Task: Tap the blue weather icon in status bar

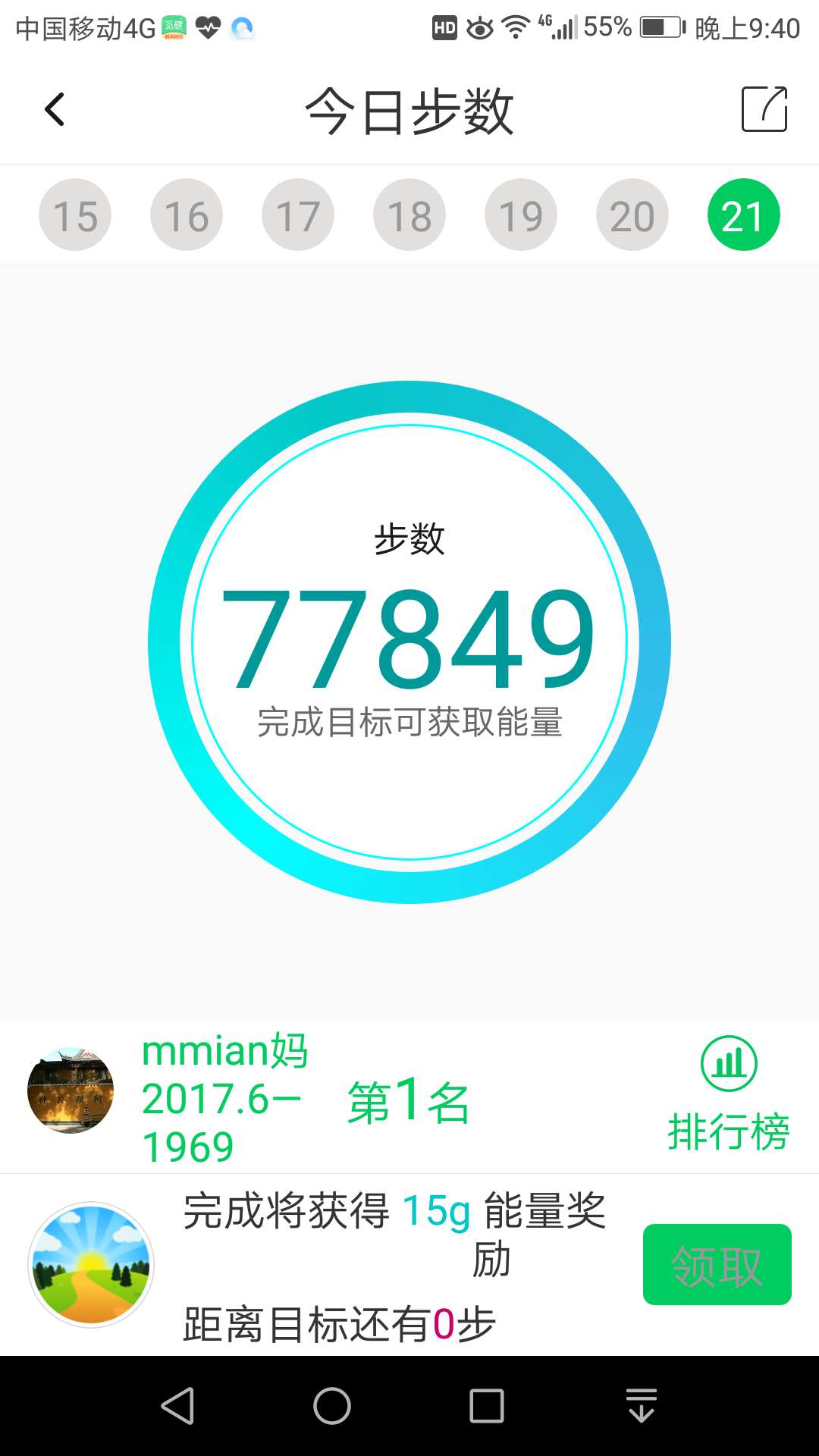Action: (x=241, y=27)
